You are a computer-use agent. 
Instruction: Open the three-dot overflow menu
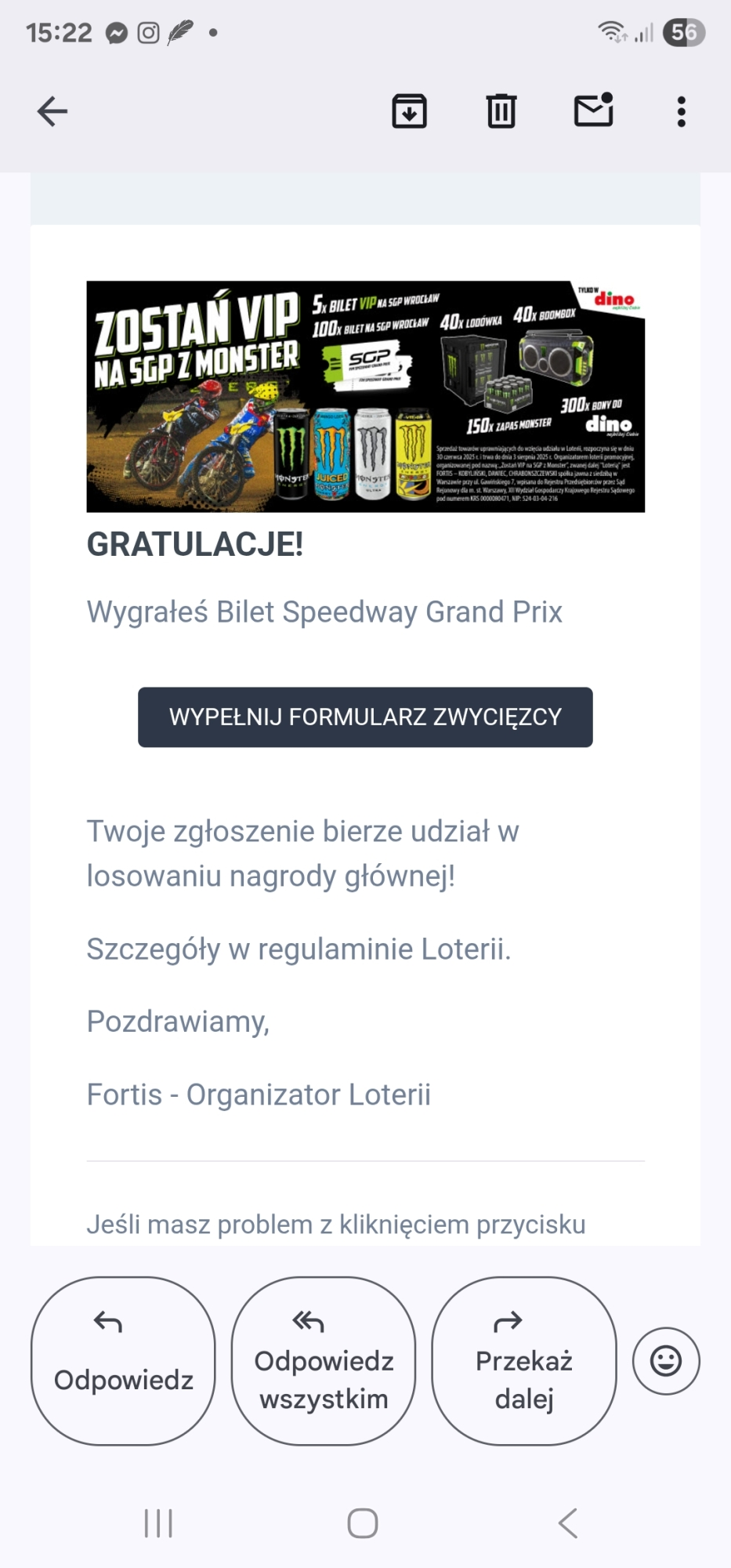pos(681,111)
